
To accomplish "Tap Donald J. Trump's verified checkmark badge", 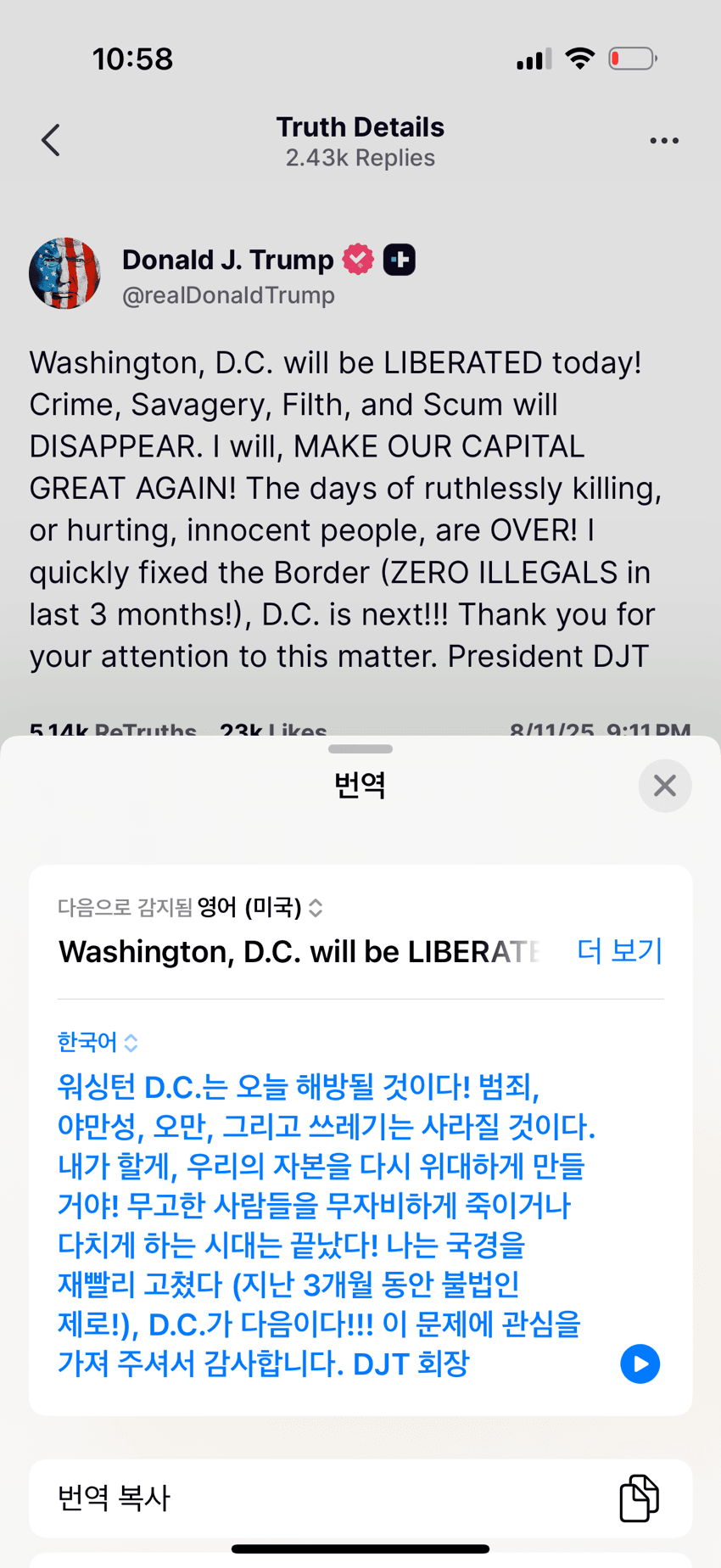I will tap(358, 259).
